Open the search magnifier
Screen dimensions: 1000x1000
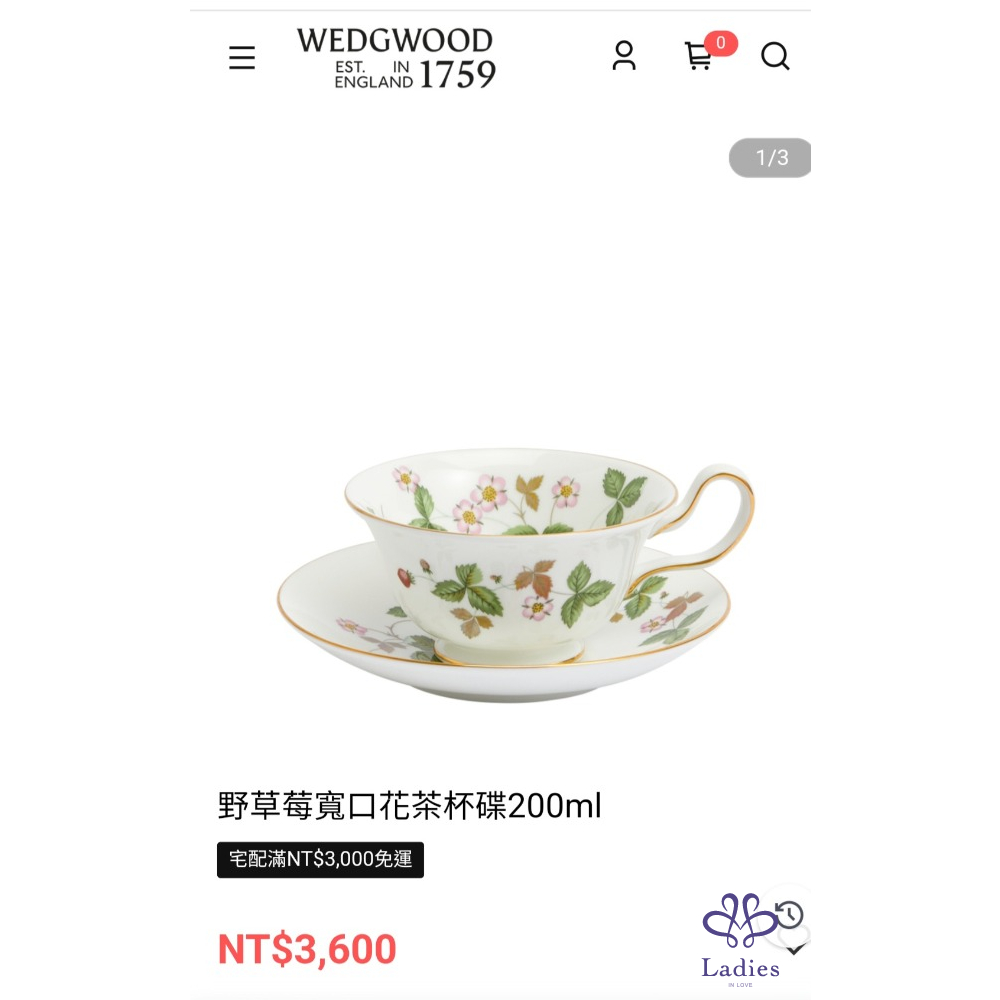[775, 57]
